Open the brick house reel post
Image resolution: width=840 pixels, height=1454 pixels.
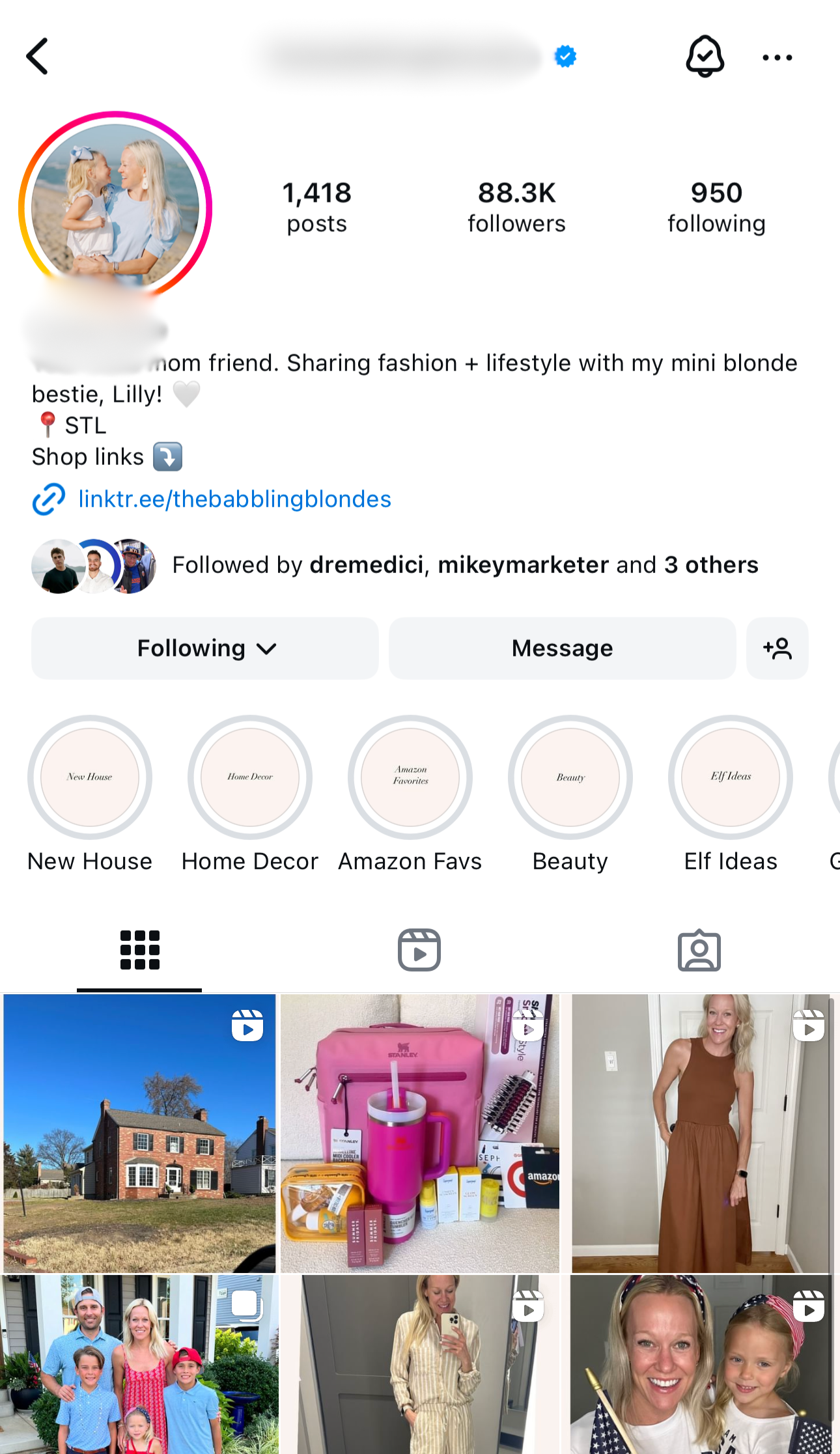(139, 1133)
